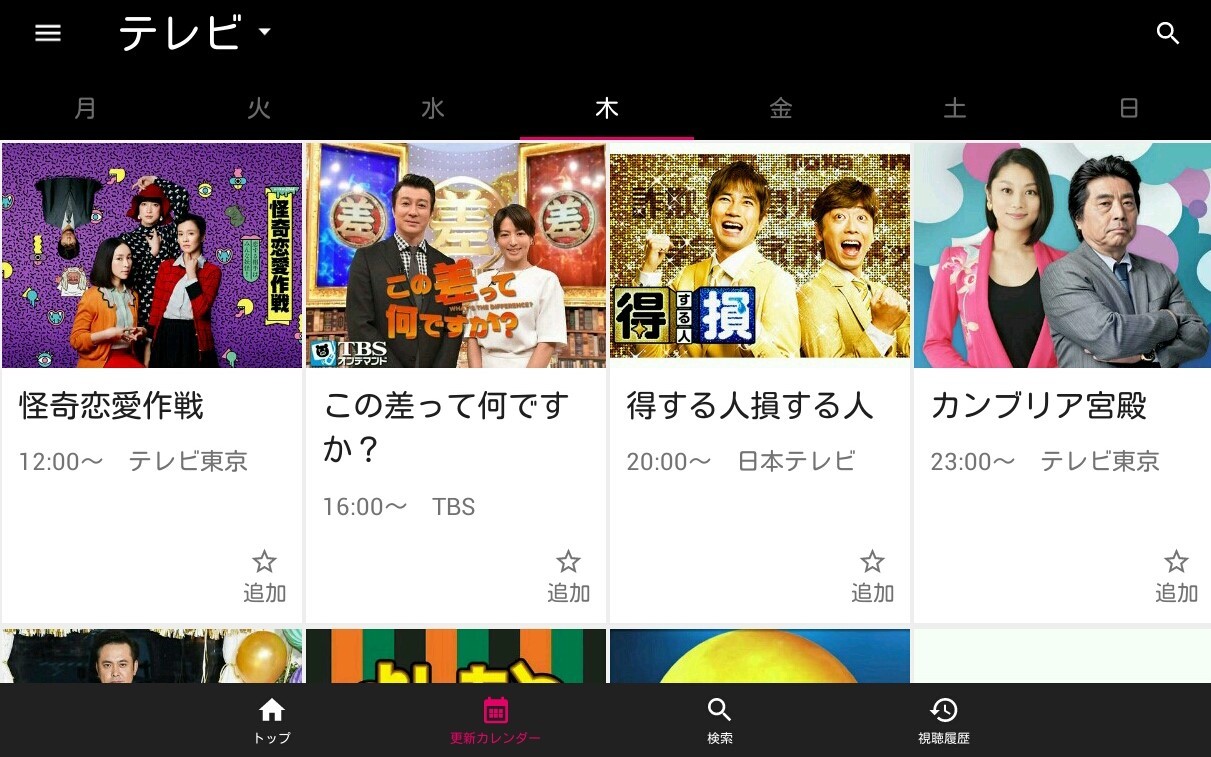Open the 得する人損する人 show card
1211x757 pixels.
(760, 382)
